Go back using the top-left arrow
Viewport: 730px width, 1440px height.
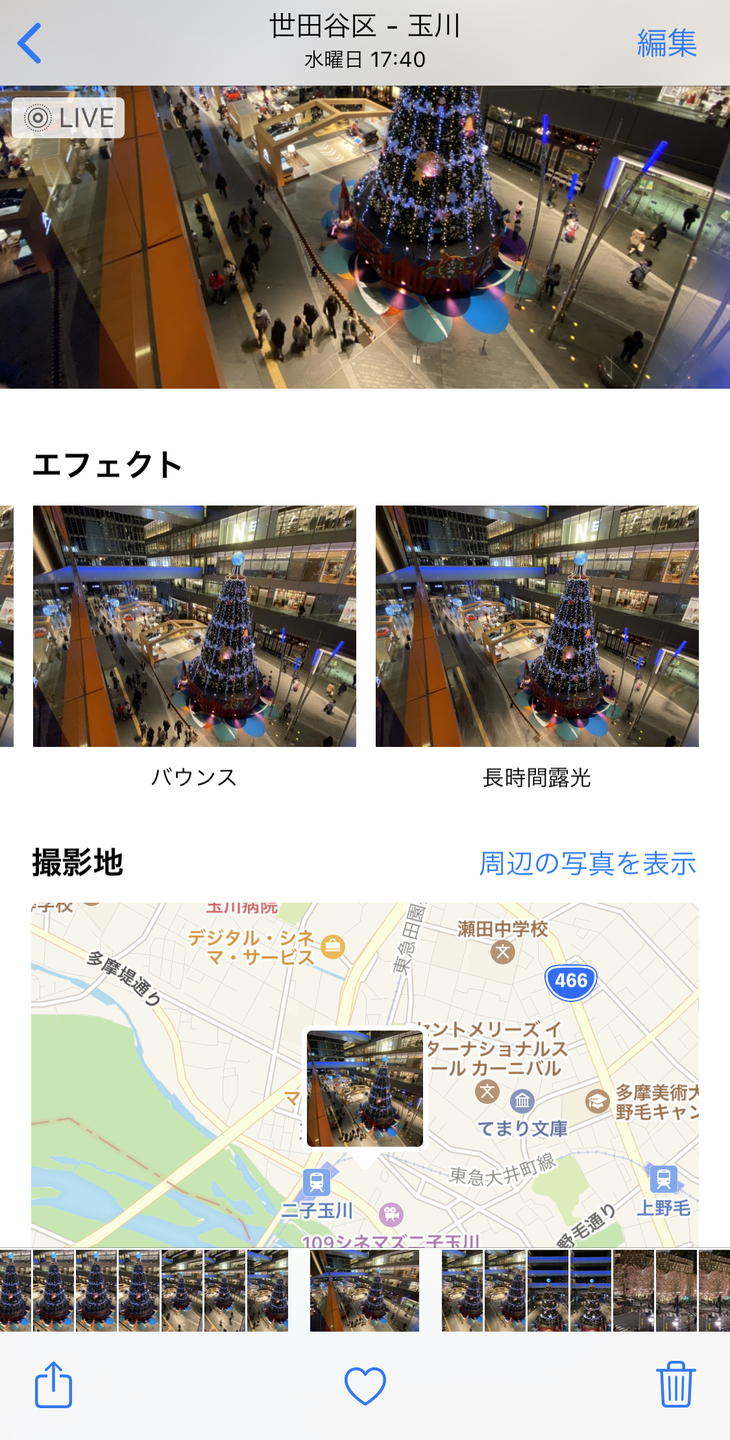pyautogui.click(x=30, y=44)
